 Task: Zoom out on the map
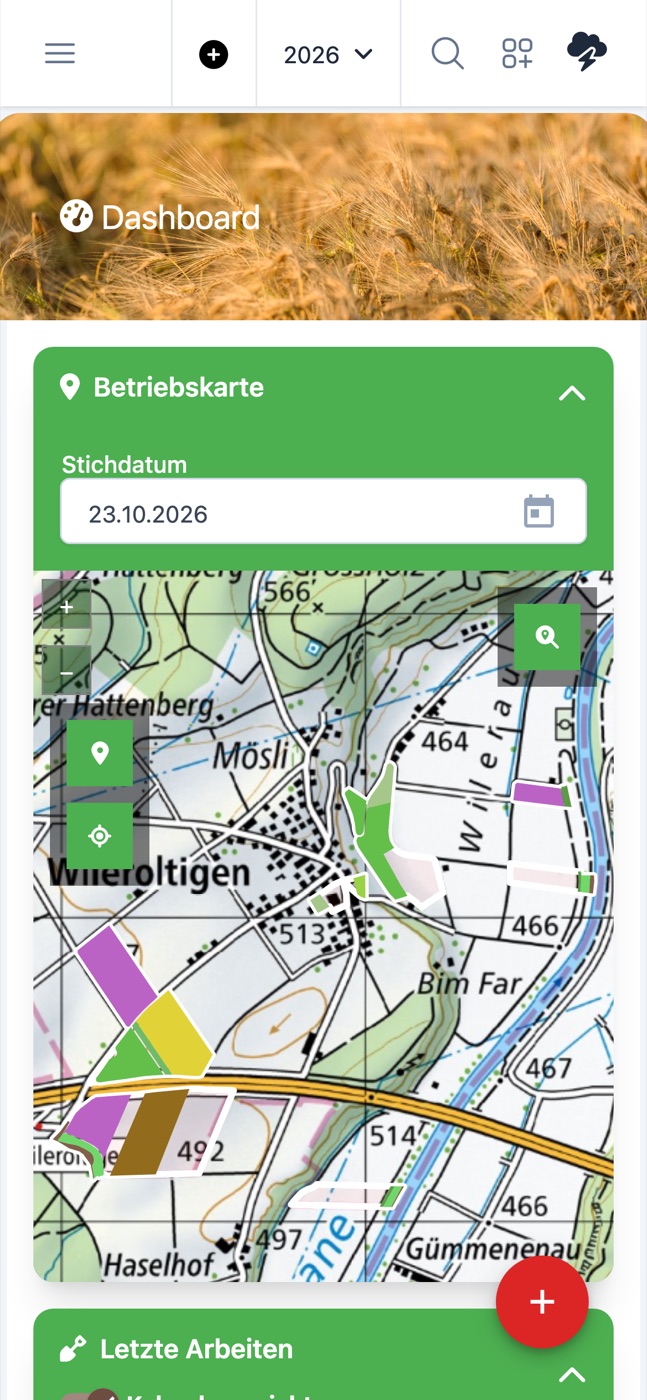[67, 672]
